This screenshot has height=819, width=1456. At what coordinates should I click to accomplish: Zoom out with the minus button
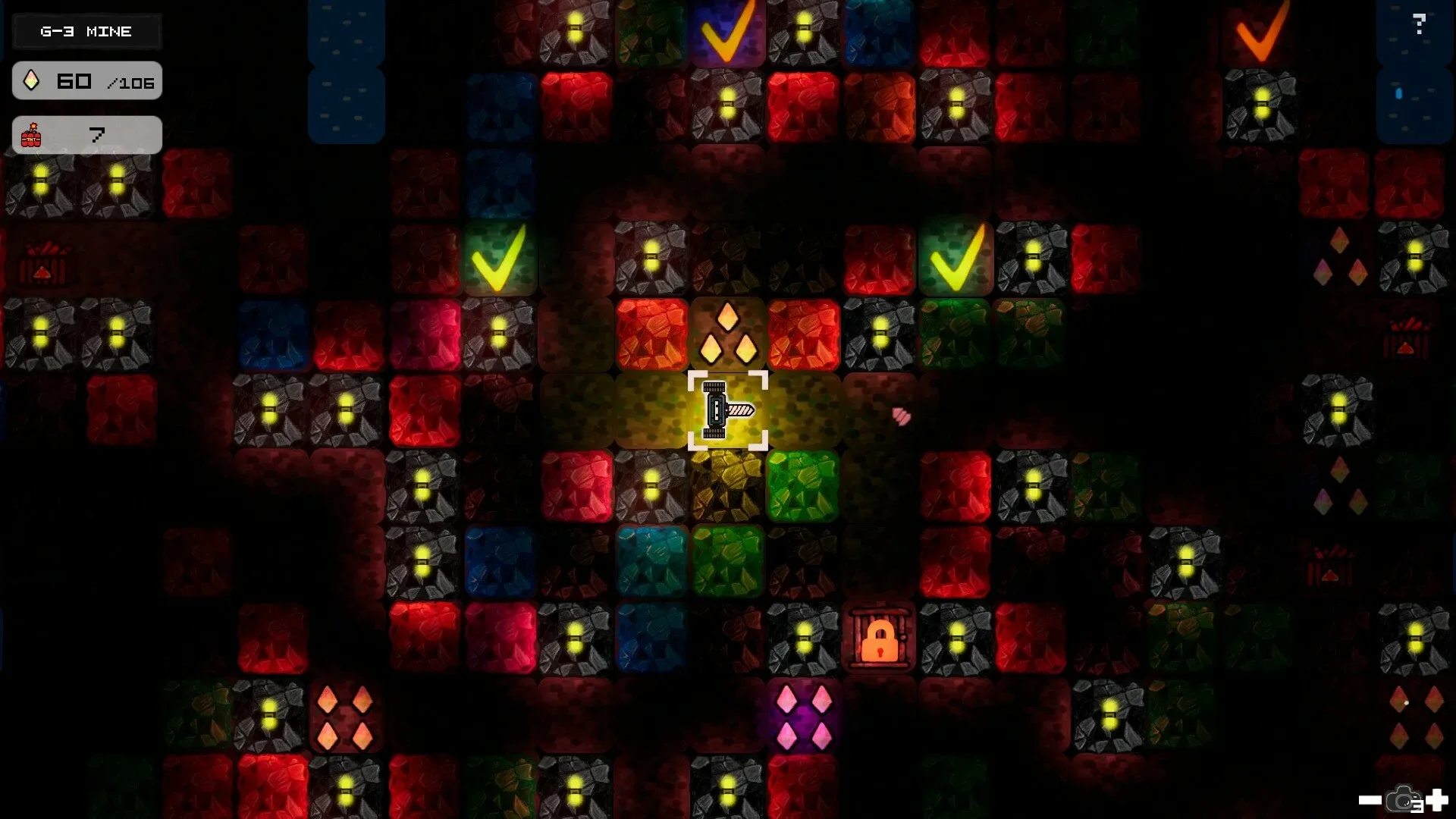click(1370, 800)
